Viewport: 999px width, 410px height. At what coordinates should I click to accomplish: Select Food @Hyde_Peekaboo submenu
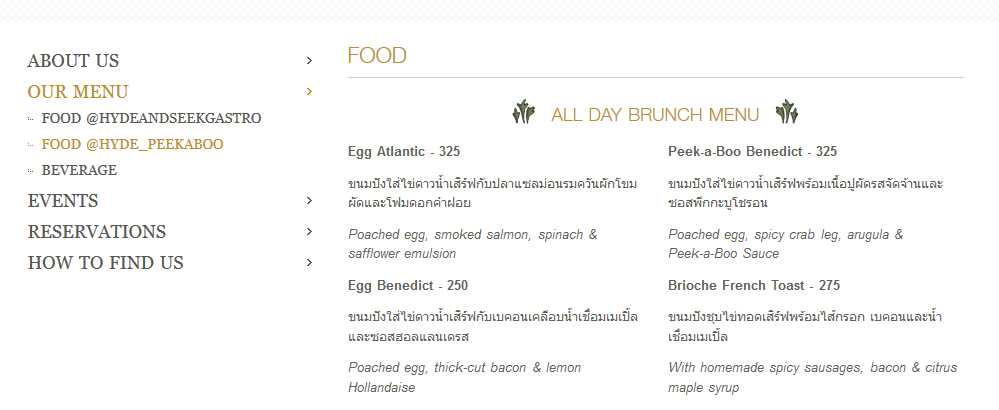click(132, 144)
